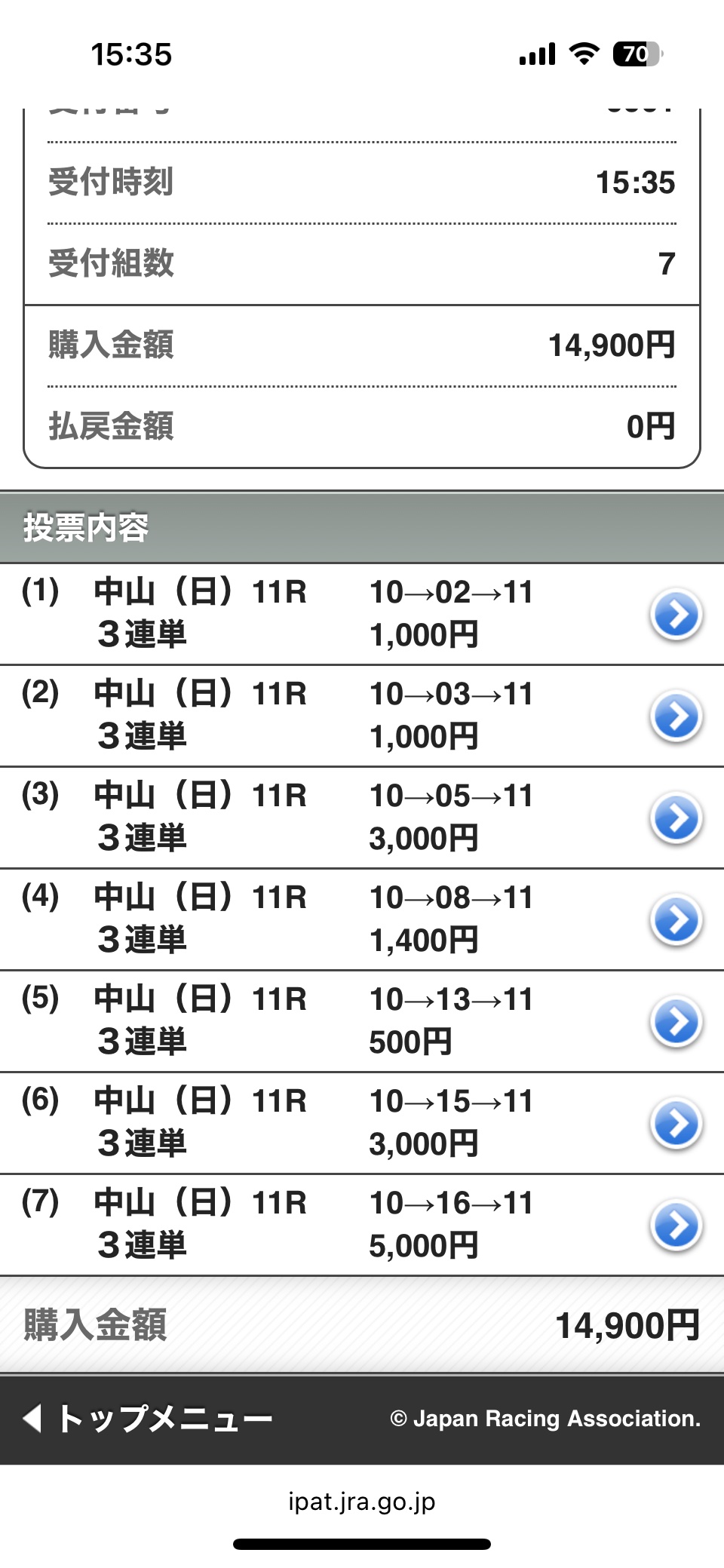This screenshot has height=1568, width=724.
Task: Open the 500円 bet 10→13→11
Action: coord(676,1021)
